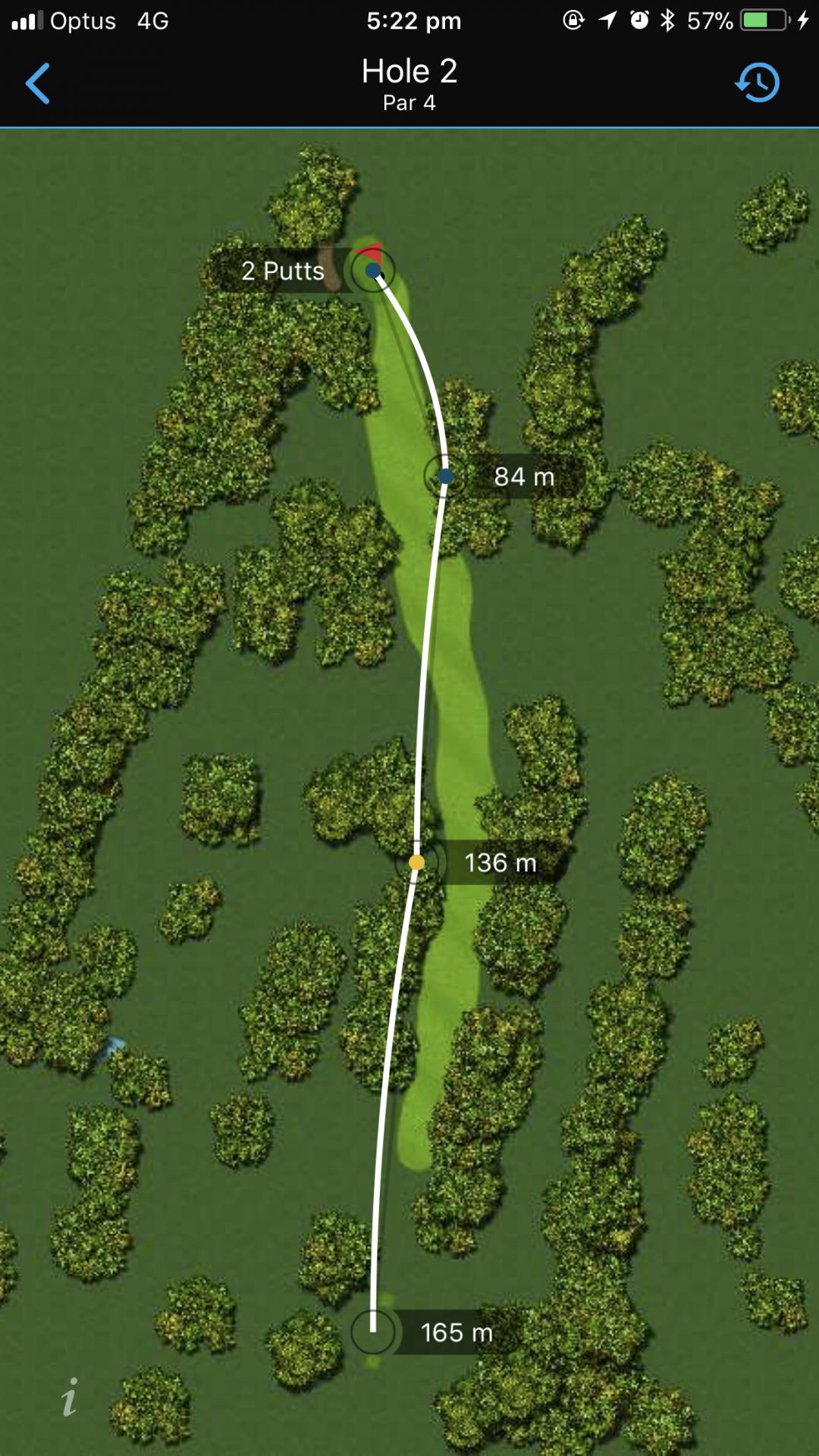
Task: Select the 84 m shot marker
Action: [x=446, y=476]
